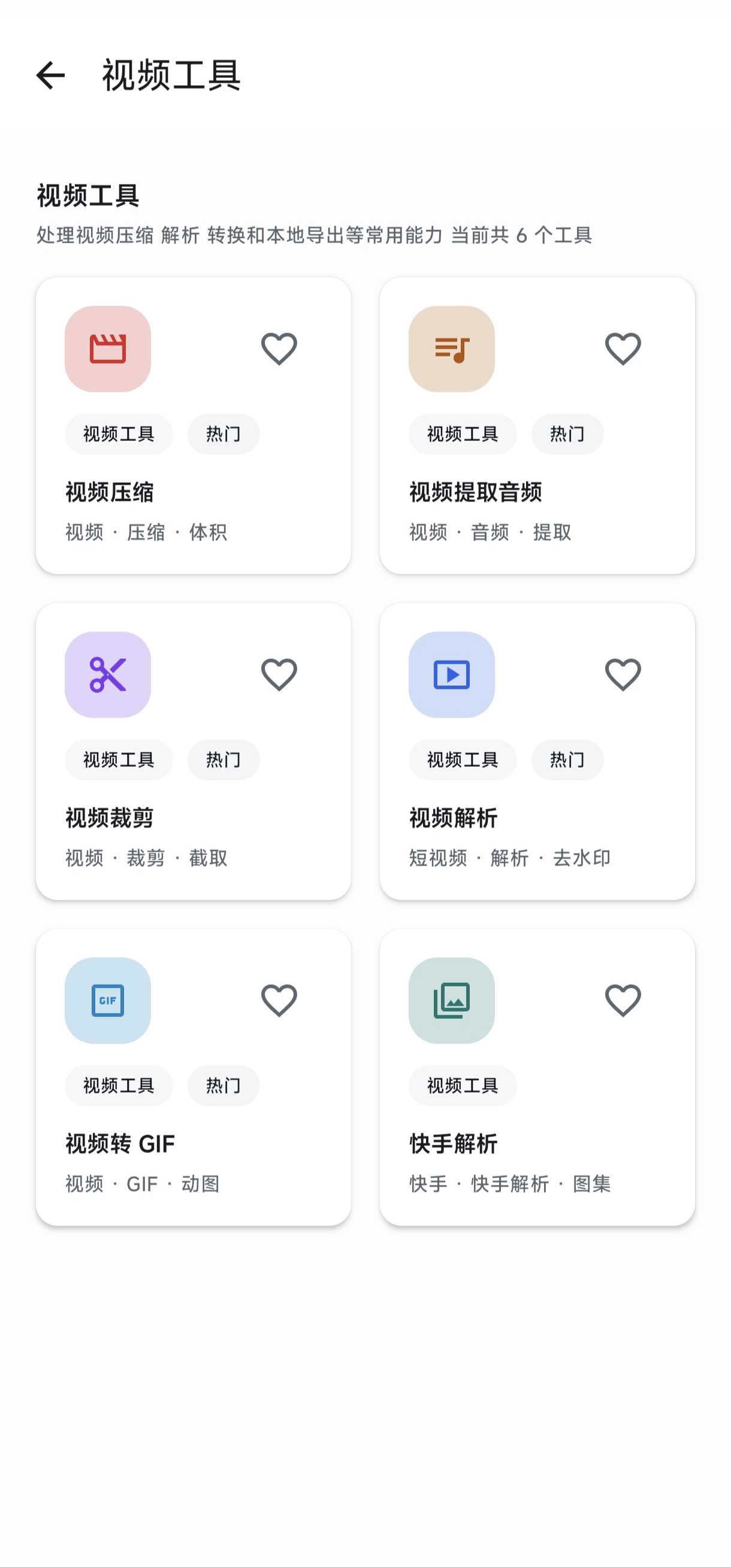Favorite the 视频解析 tool
The image size is (731, 1568).
(x=623, y=674)
